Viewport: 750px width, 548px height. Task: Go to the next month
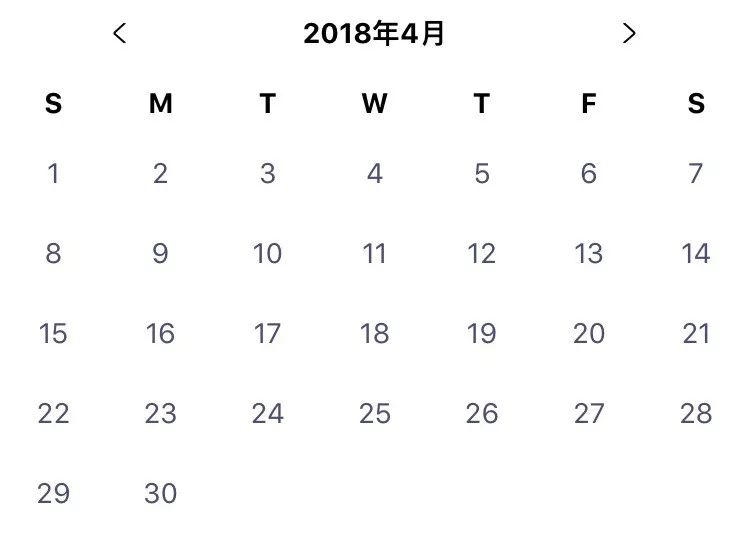coord(628,34)
